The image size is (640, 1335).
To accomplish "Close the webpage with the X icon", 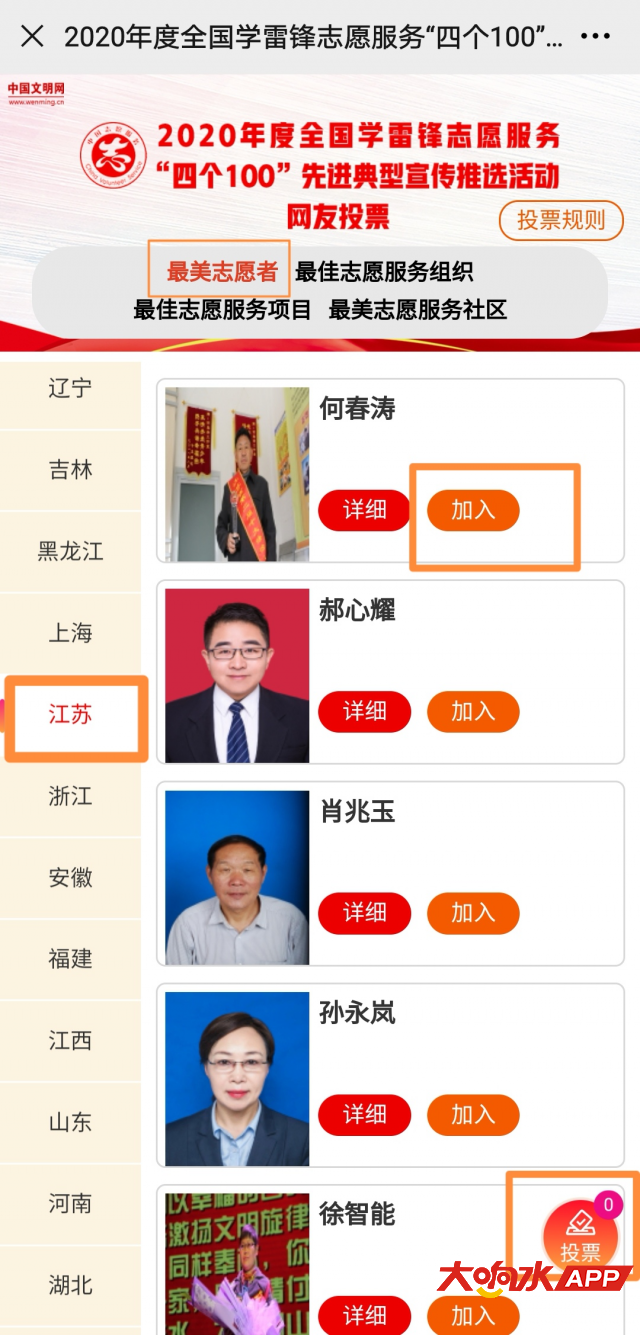I will 32,37.
